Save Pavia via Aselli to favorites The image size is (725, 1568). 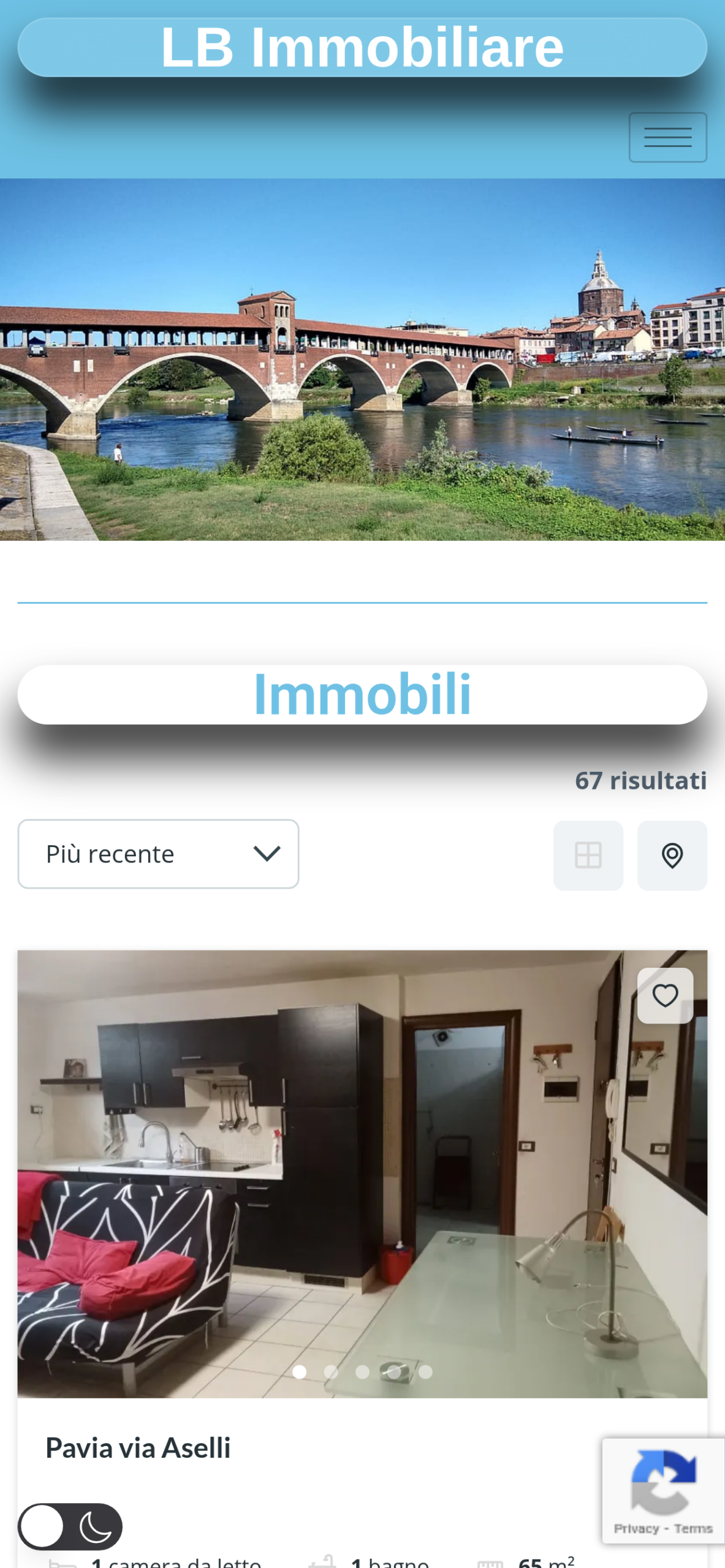[x=664, y=995]
